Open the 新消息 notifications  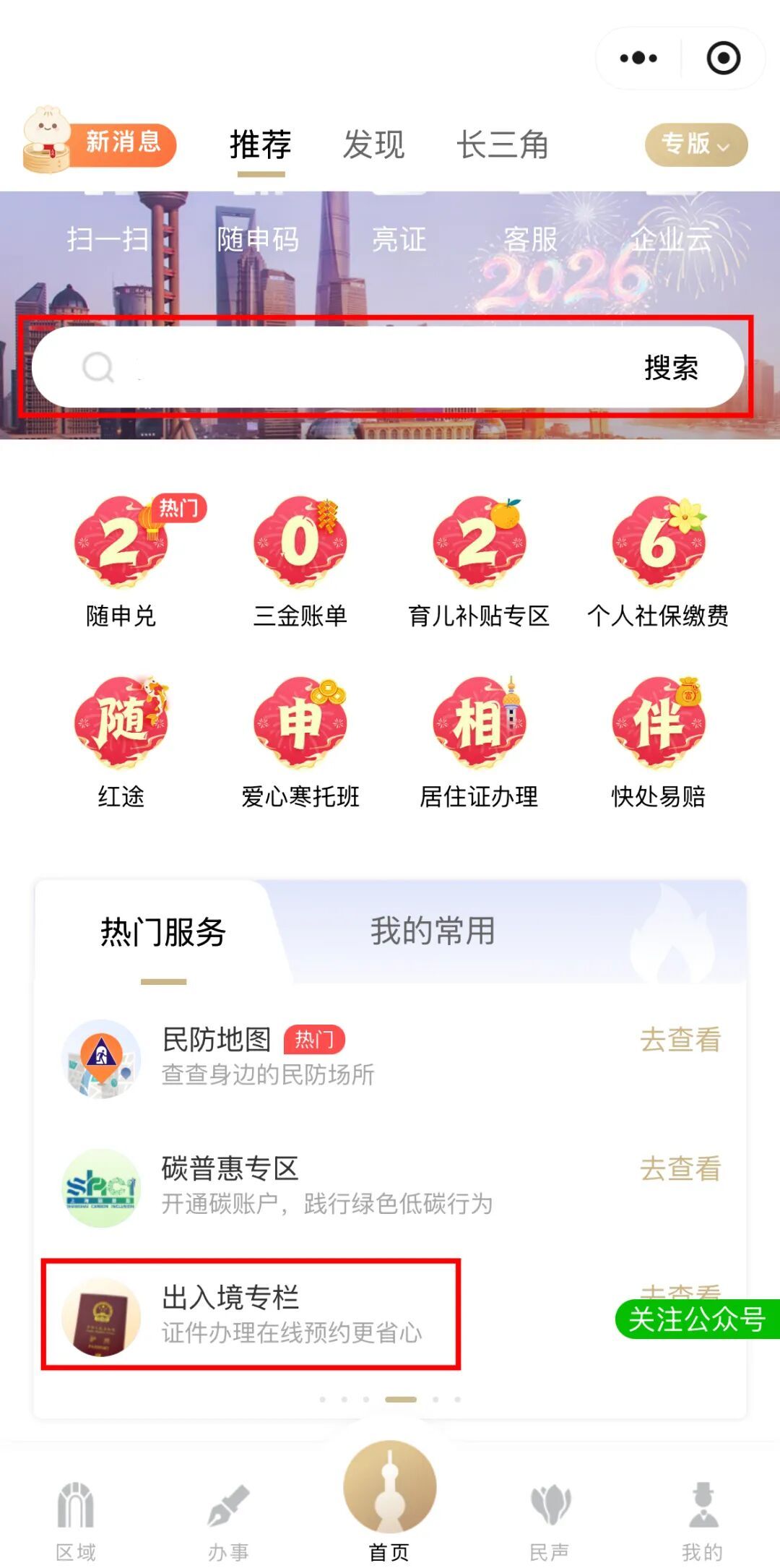click(101, 143)
